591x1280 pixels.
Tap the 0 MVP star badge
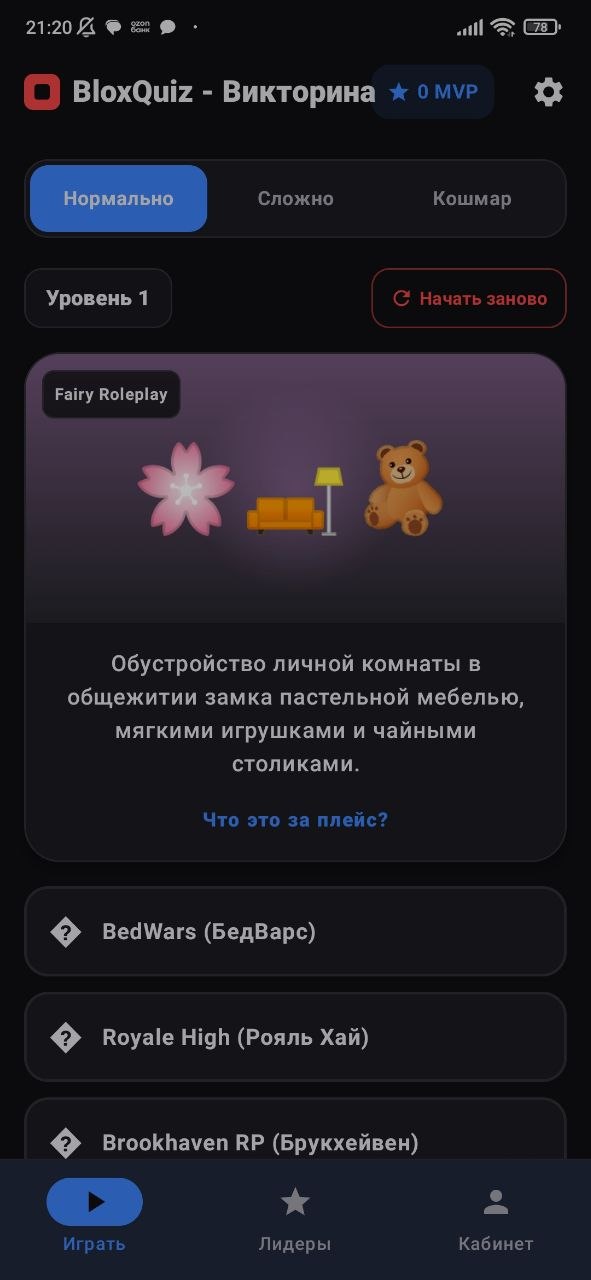pyautogui.click(x=433, y=92)
